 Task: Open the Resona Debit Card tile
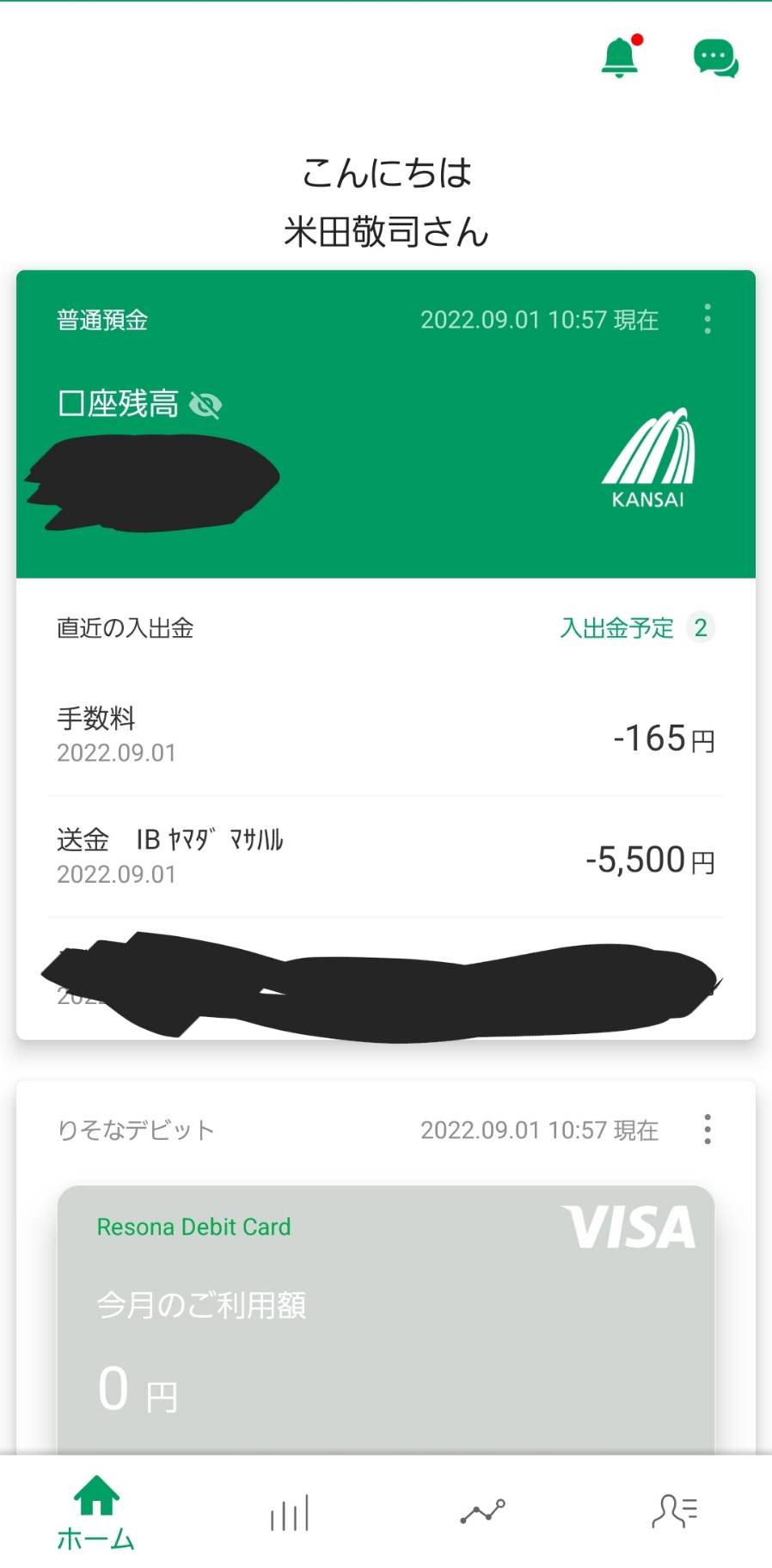[386, 1320]
